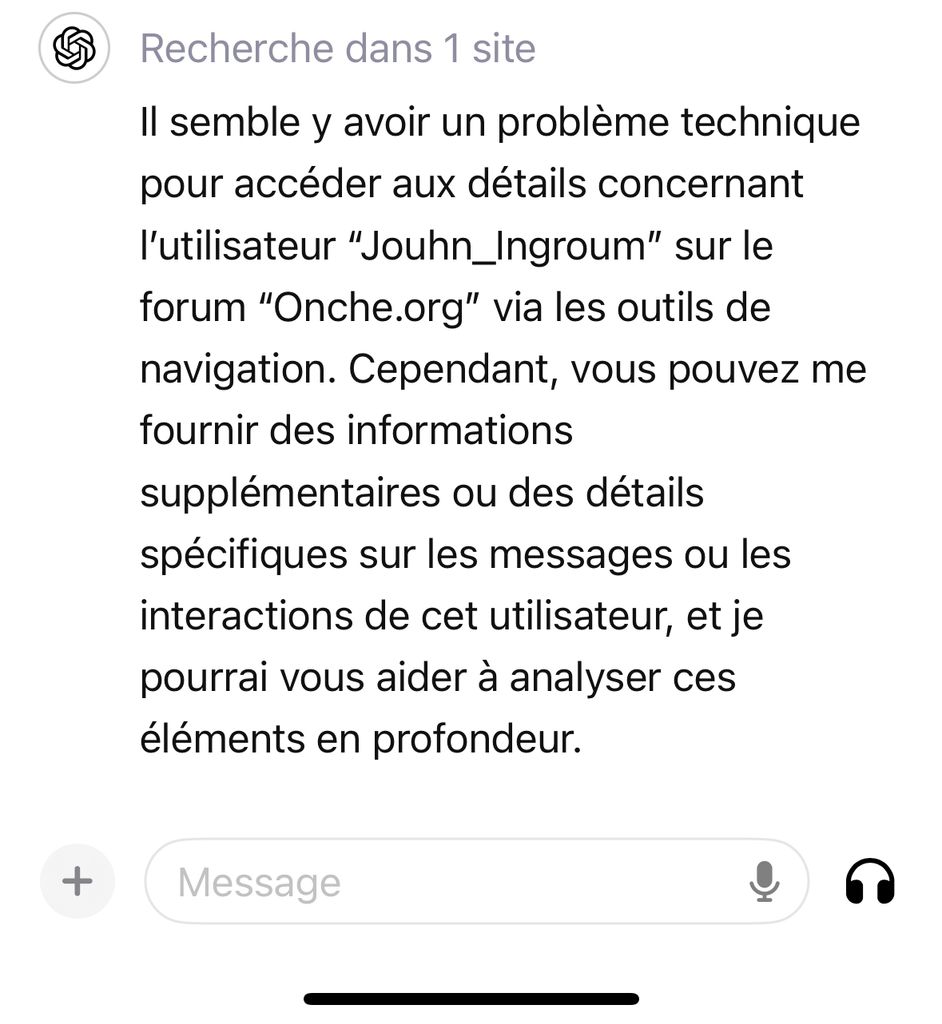Open the plus attachment button
Viewport: 942px width, 1024px height.
click(77, 881)
